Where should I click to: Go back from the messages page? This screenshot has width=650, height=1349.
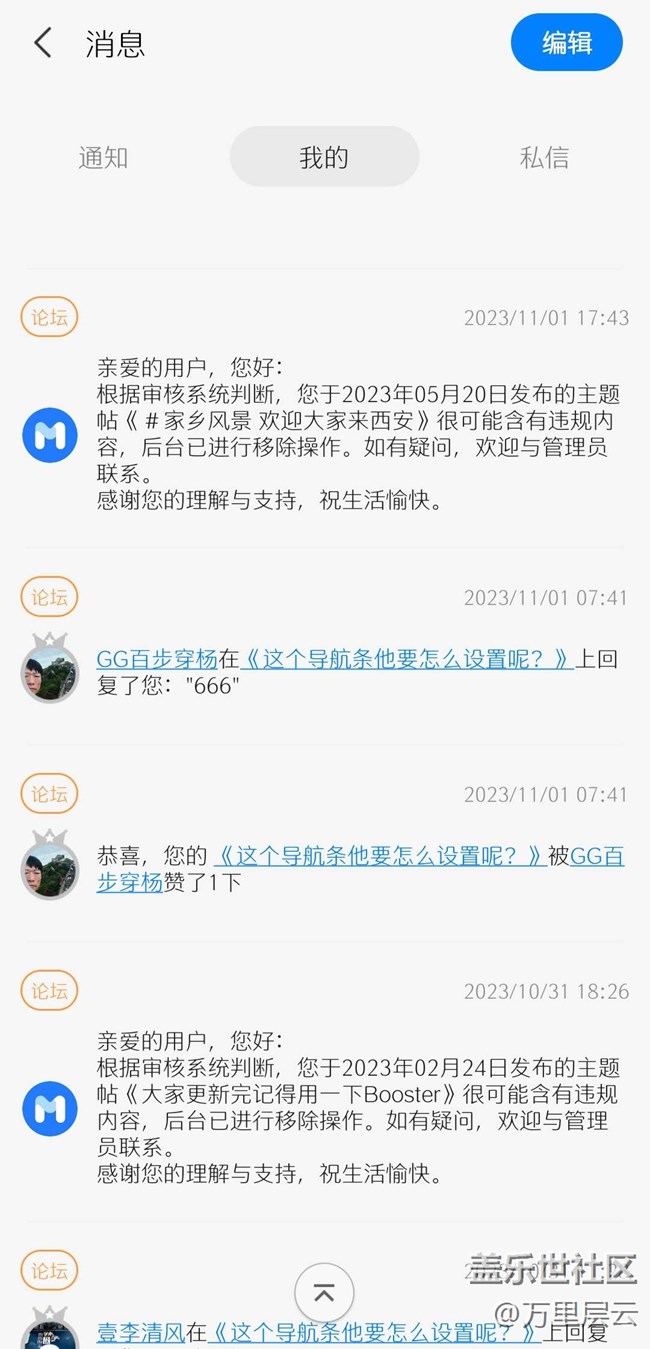click(42, 43)
